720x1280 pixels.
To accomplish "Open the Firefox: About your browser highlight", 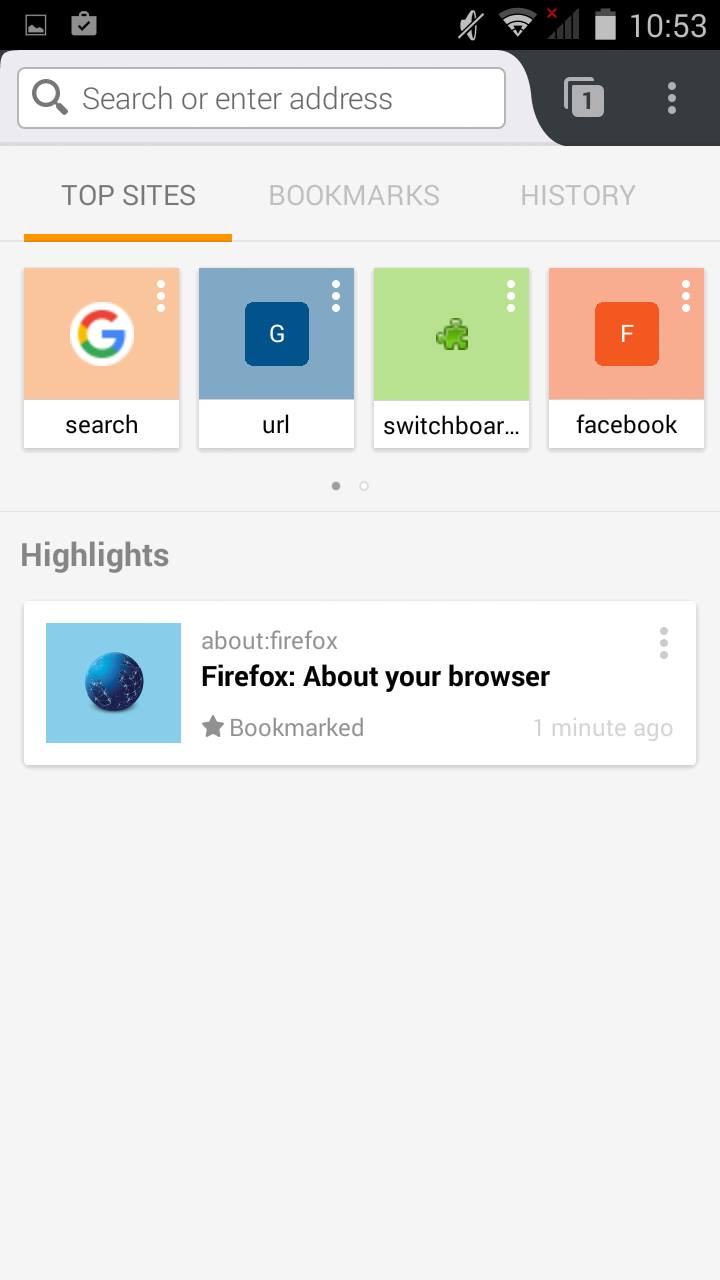I will click(x=360, y=683).
